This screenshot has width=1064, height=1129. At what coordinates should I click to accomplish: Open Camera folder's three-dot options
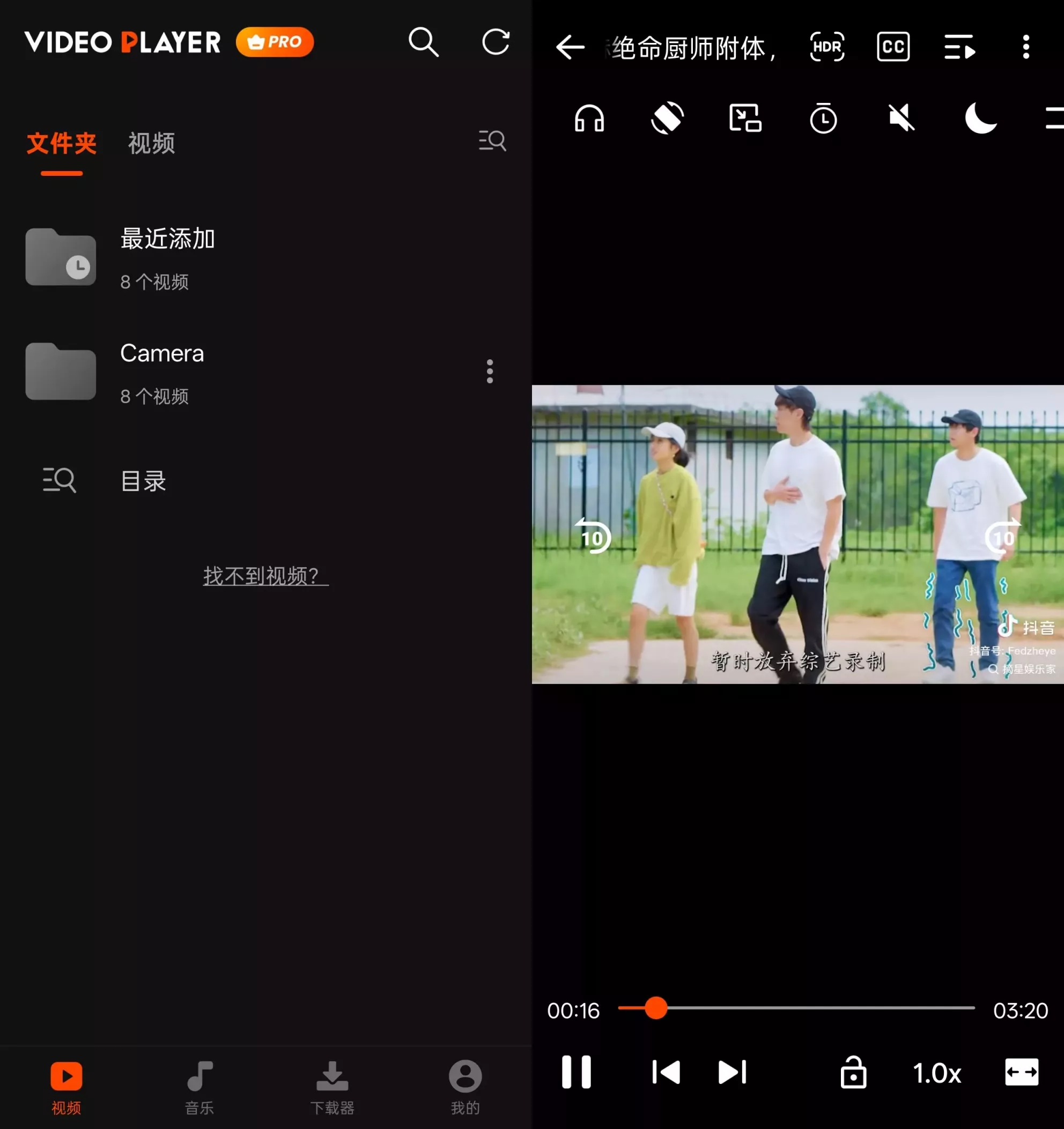(x=490, y=372)
